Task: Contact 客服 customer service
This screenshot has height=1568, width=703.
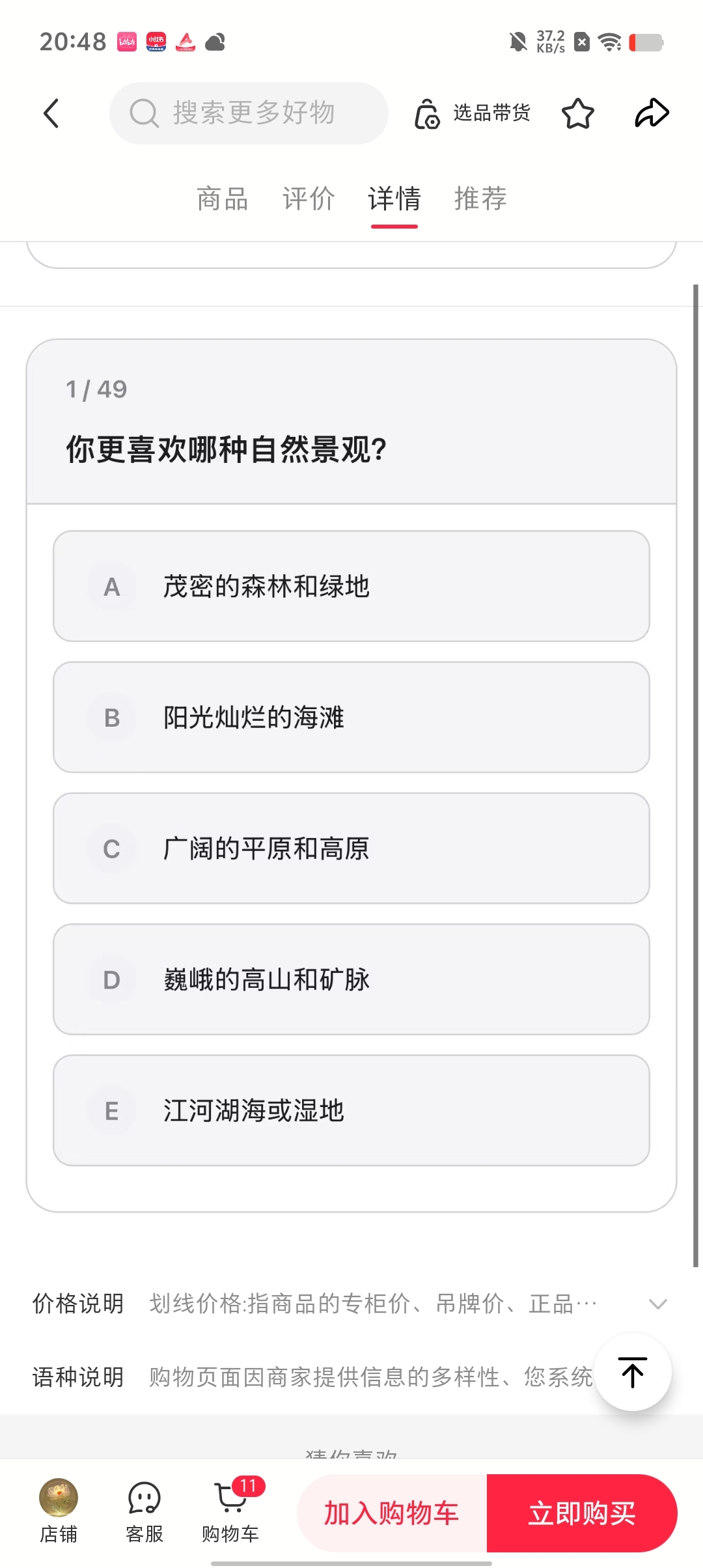Action: [145, 1511]
